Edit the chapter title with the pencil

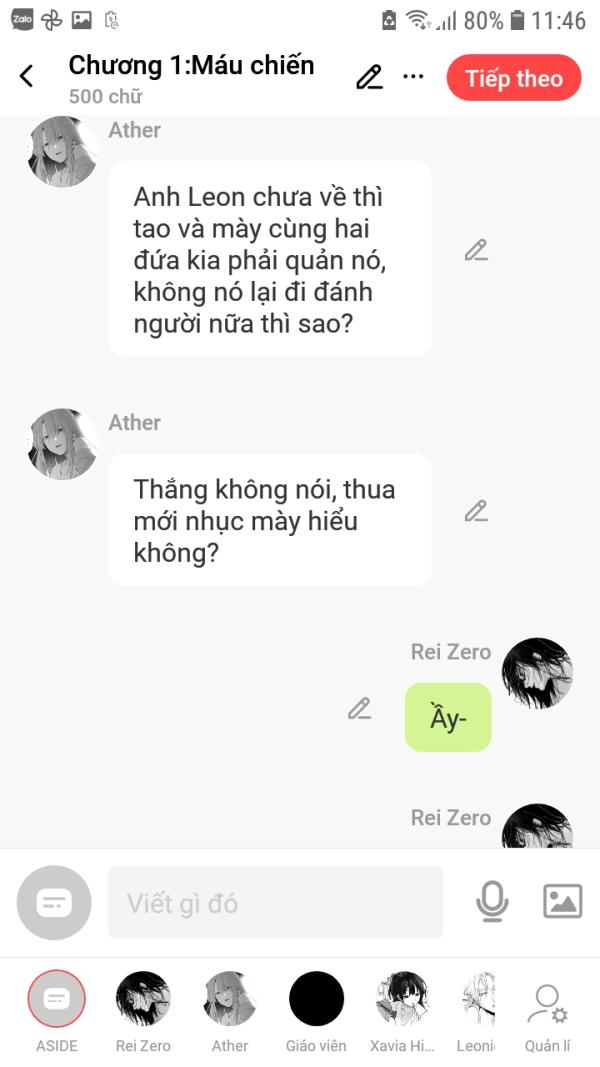(x=369, y=77)
